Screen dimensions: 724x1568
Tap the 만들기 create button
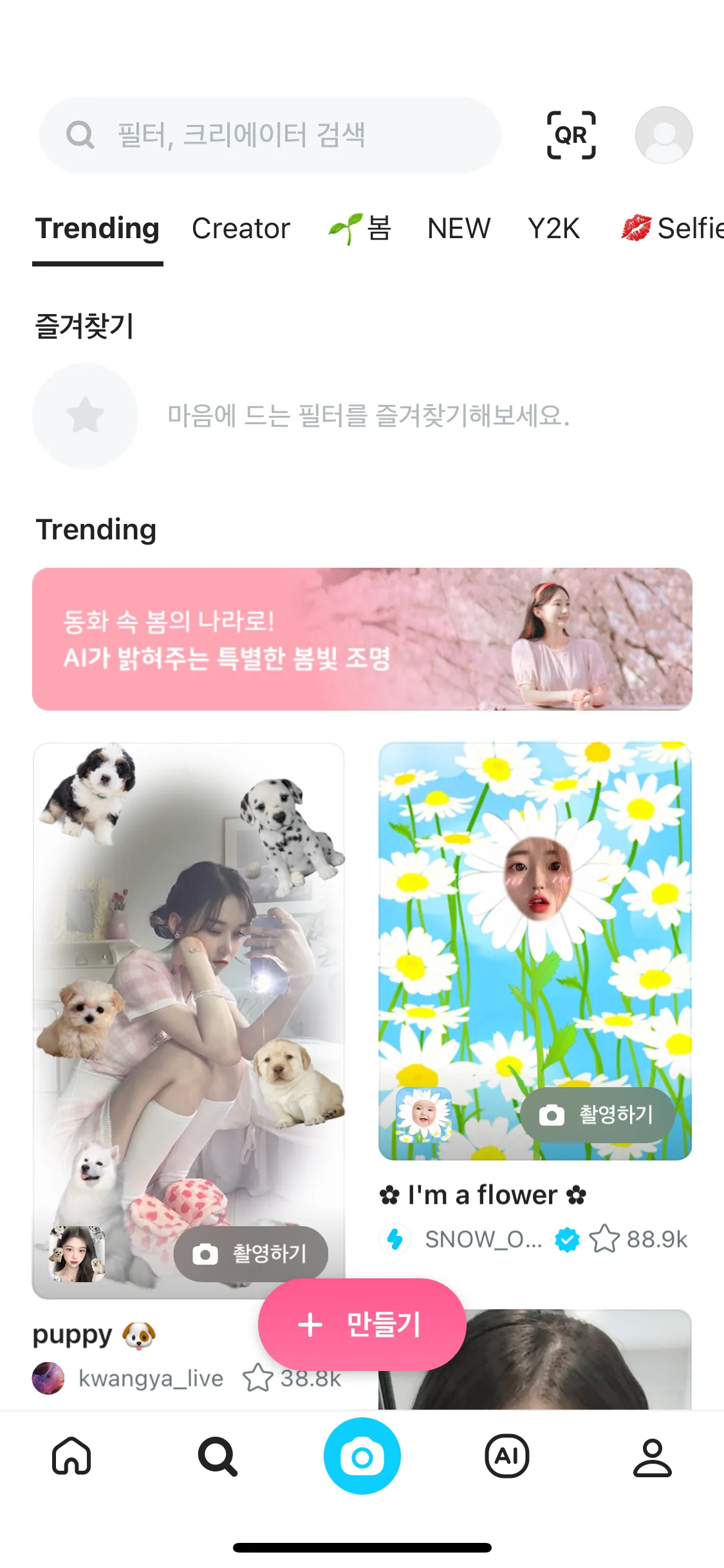click(x=362, y=1325)
